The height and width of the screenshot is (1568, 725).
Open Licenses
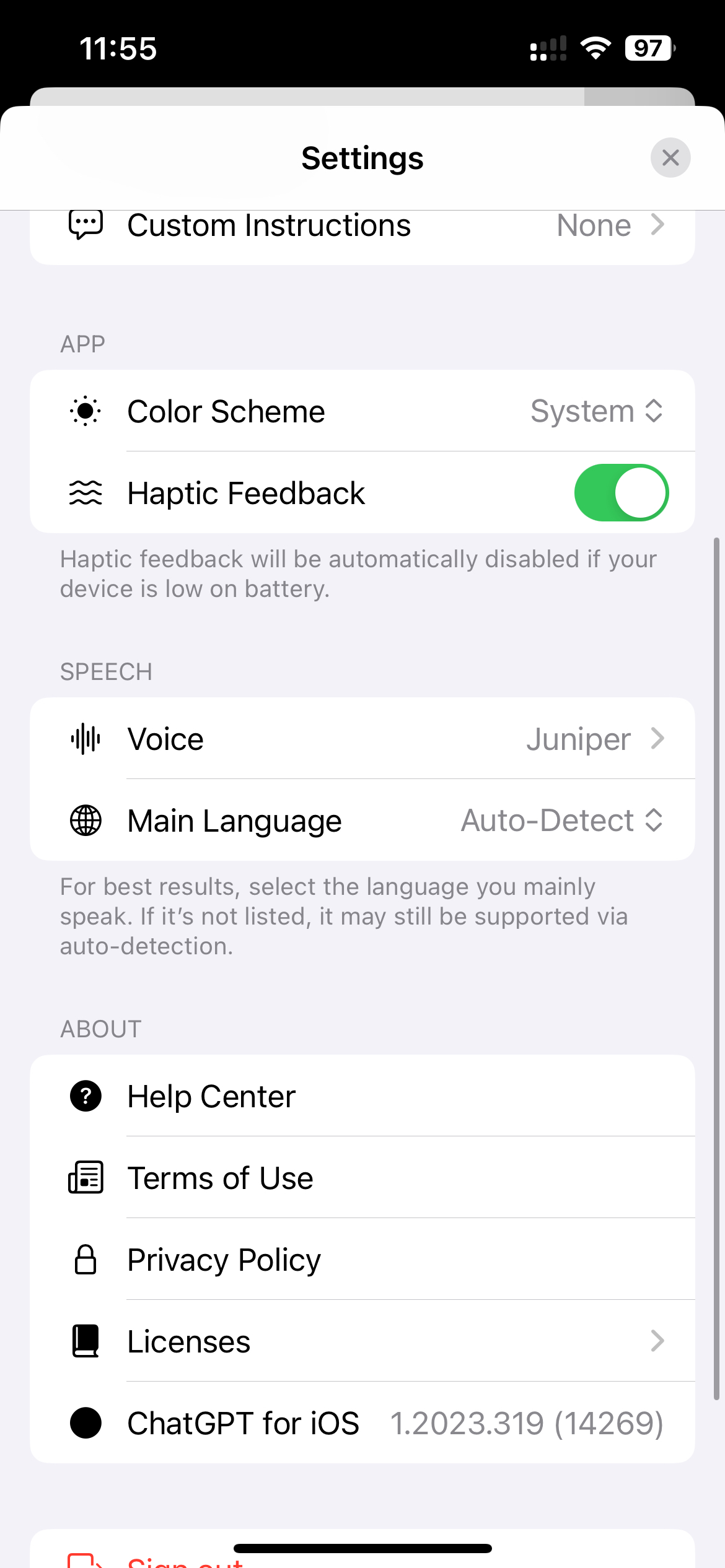click(x=362, y=1341)
